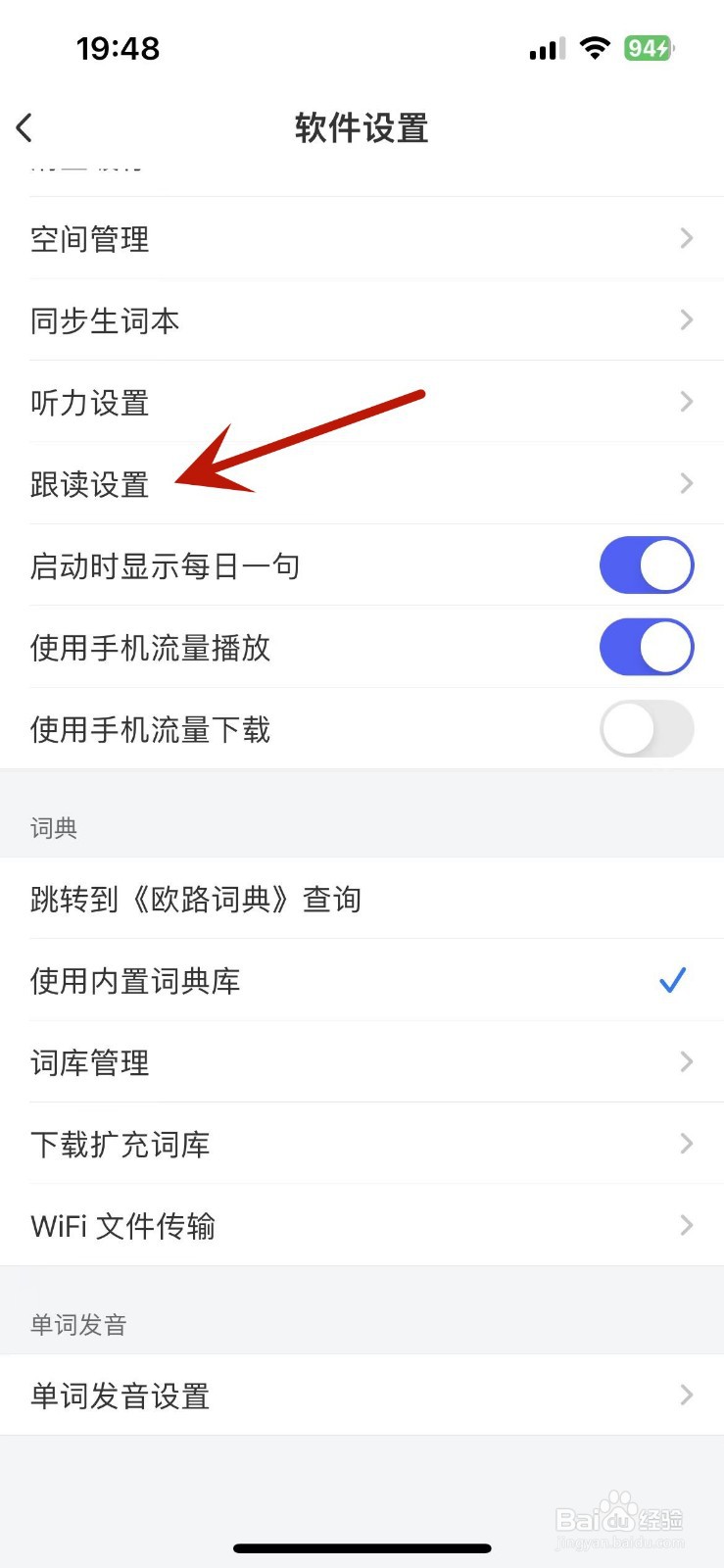
Task: Expand the WiFi 文件传输 chevron
Action: [x=685, y=1225]
